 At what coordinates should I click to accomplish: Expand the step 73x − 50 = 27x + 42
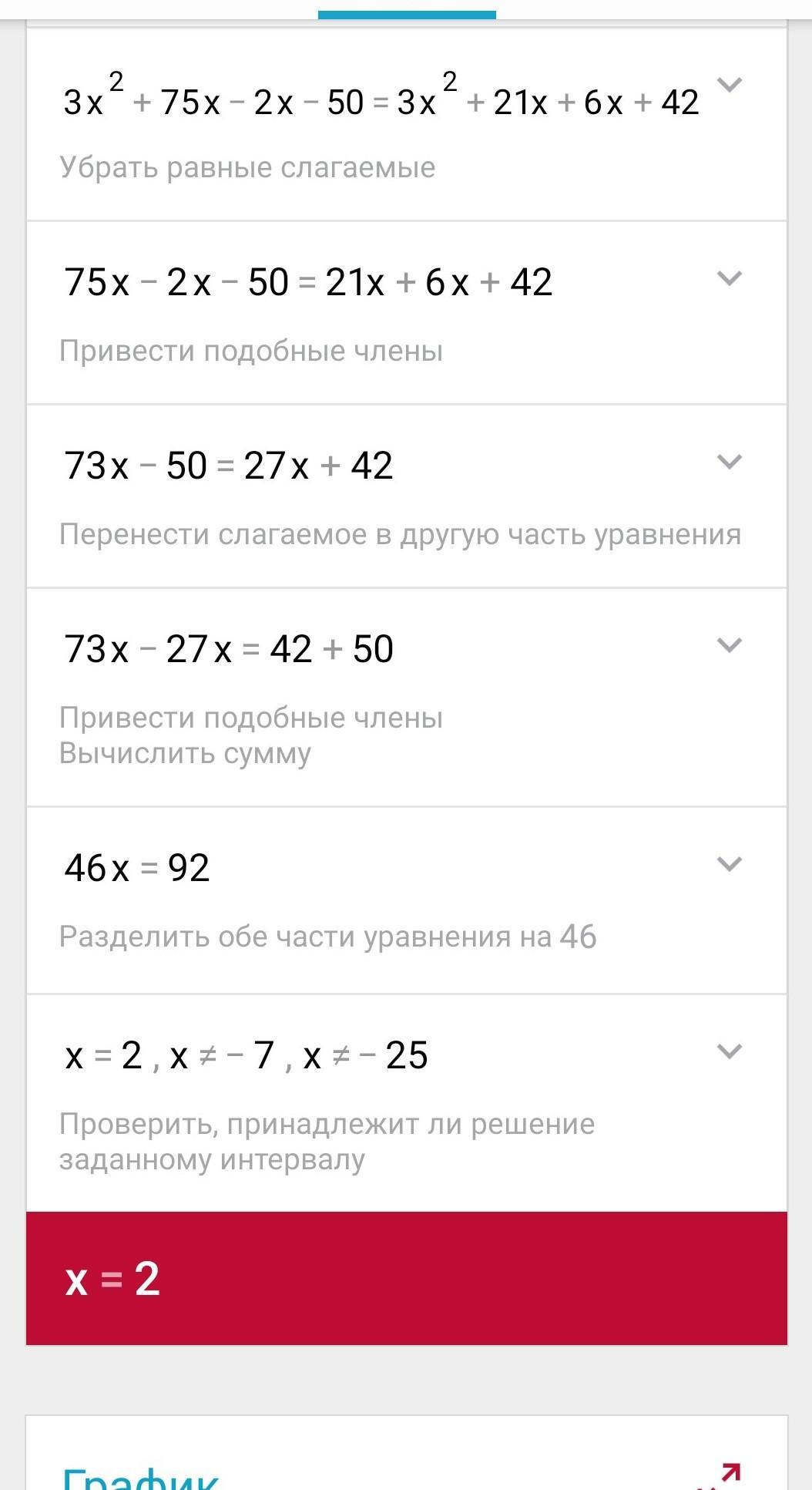729,462
